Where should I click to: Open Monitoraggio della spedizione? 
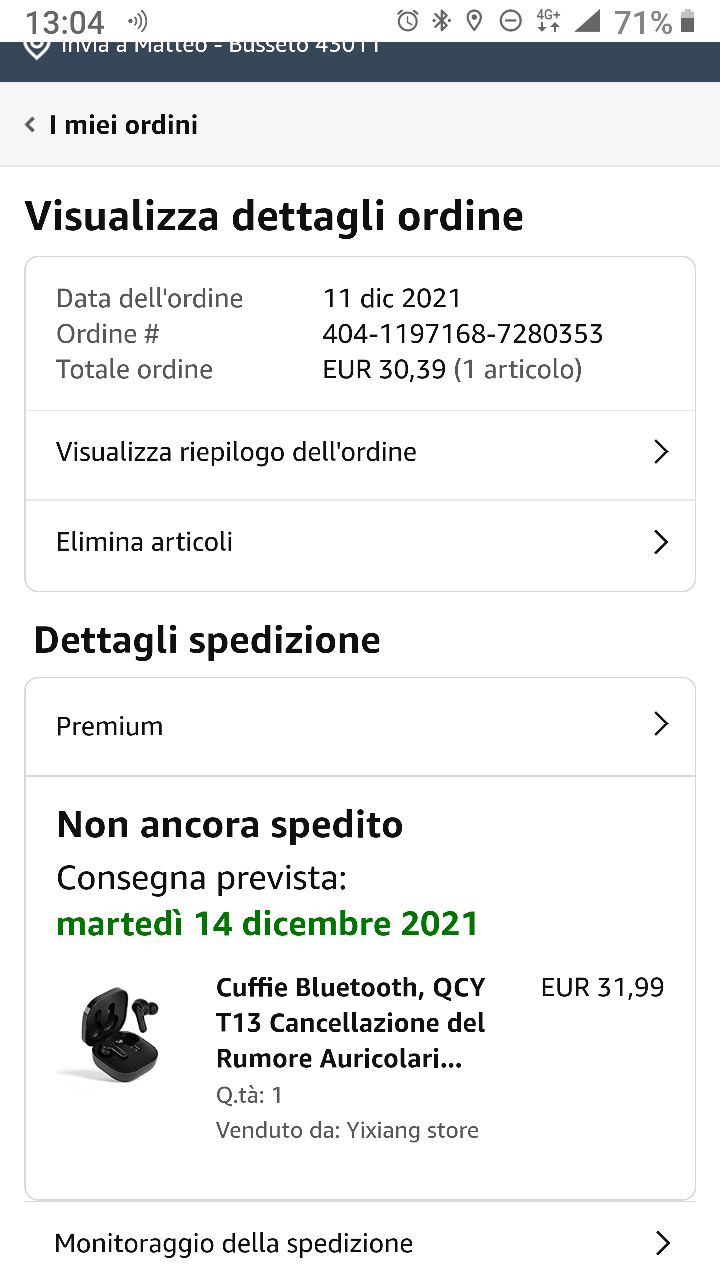pyautogui.click(x=360, y=1243)
